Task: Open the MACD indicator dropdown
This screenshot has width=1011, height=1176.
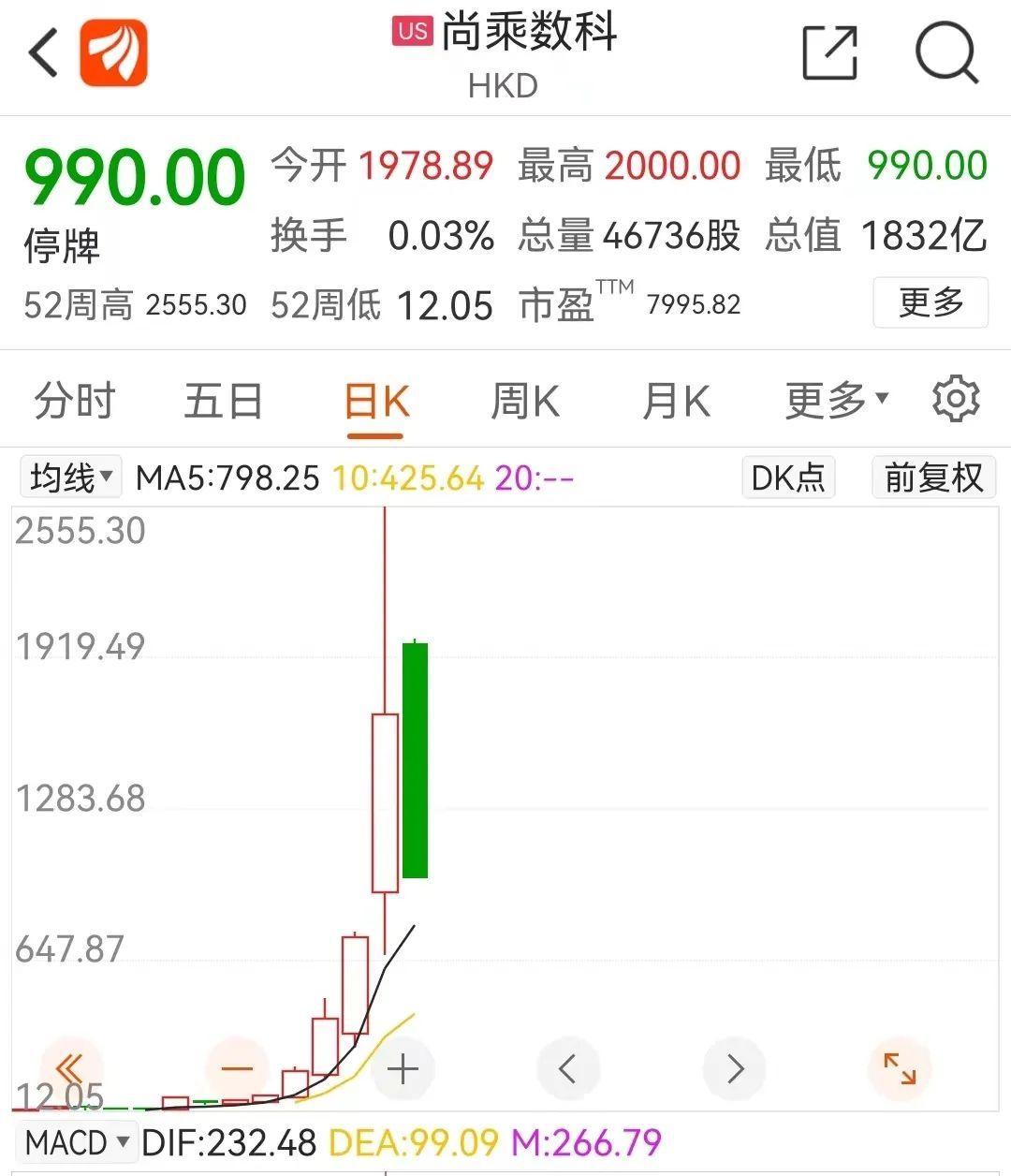Action: [77, 1142]
